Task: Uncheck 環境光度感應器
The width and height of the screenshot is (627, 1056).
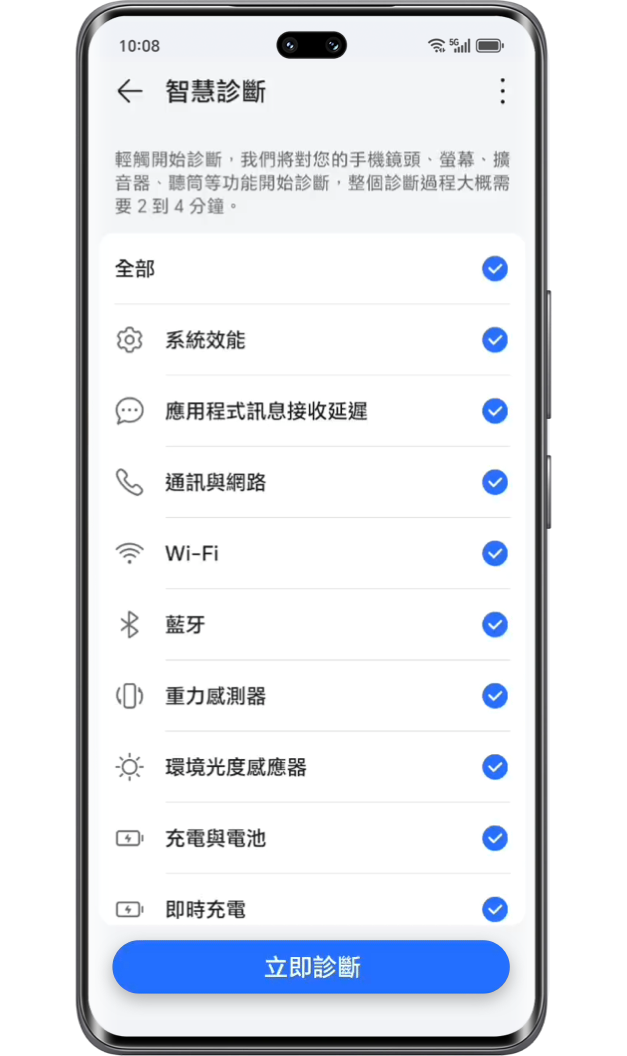Action: coord(494,767)
